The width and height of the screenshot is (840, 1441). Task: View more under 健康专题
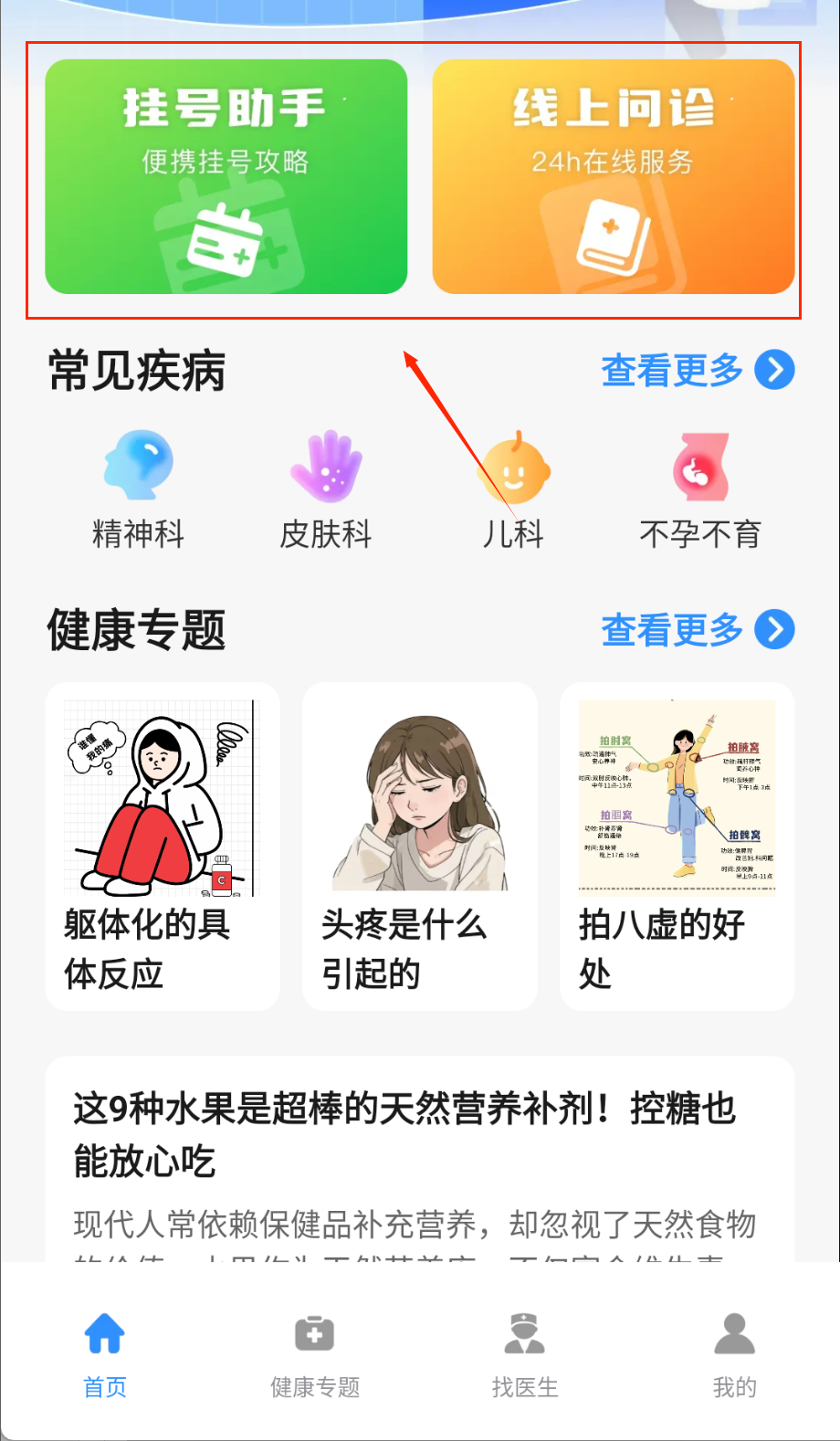[x=697, y=630]
